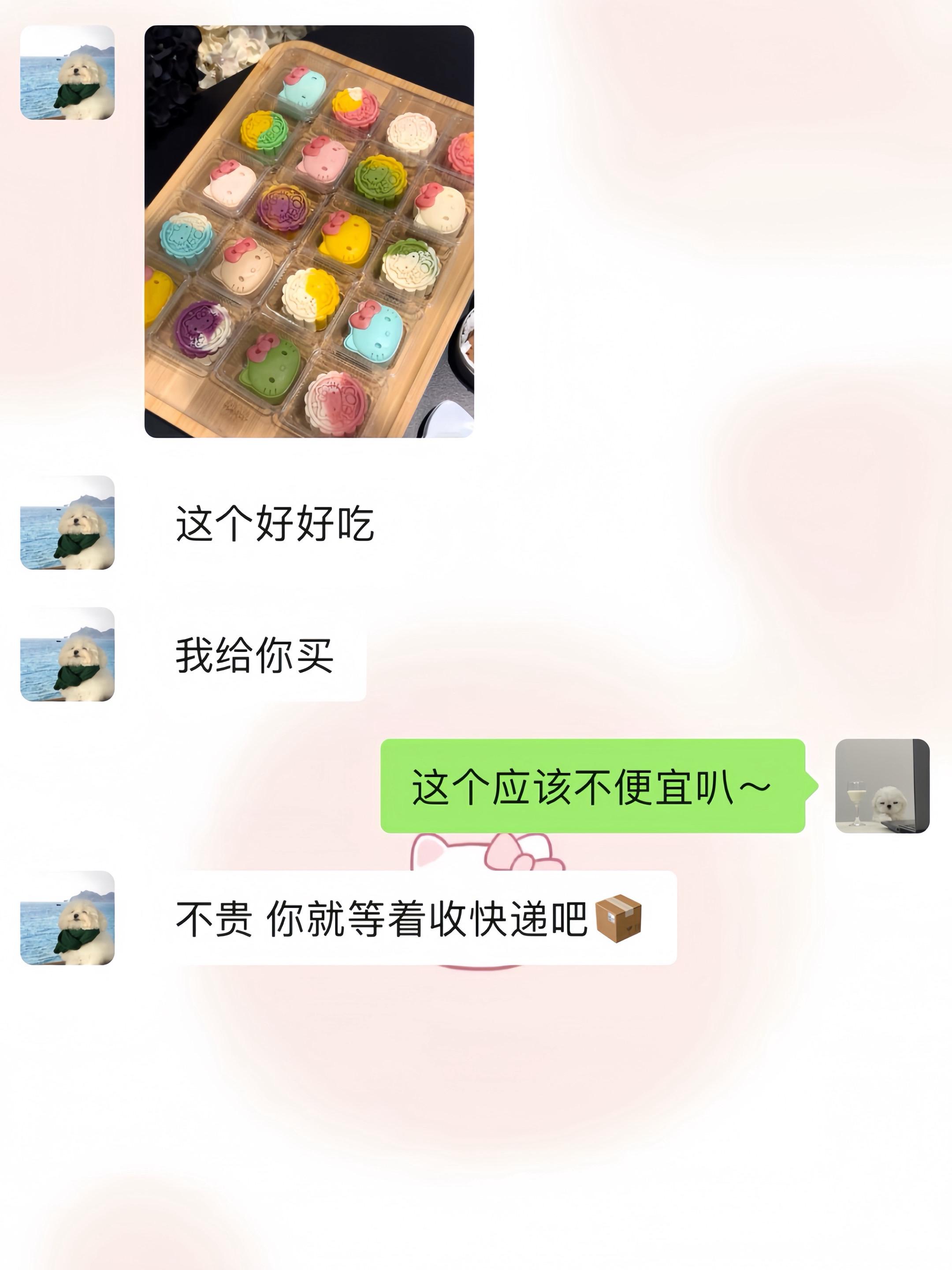View own profile avatar beside the green bubble
The image size is (952, 1270).
click(882, 785)
